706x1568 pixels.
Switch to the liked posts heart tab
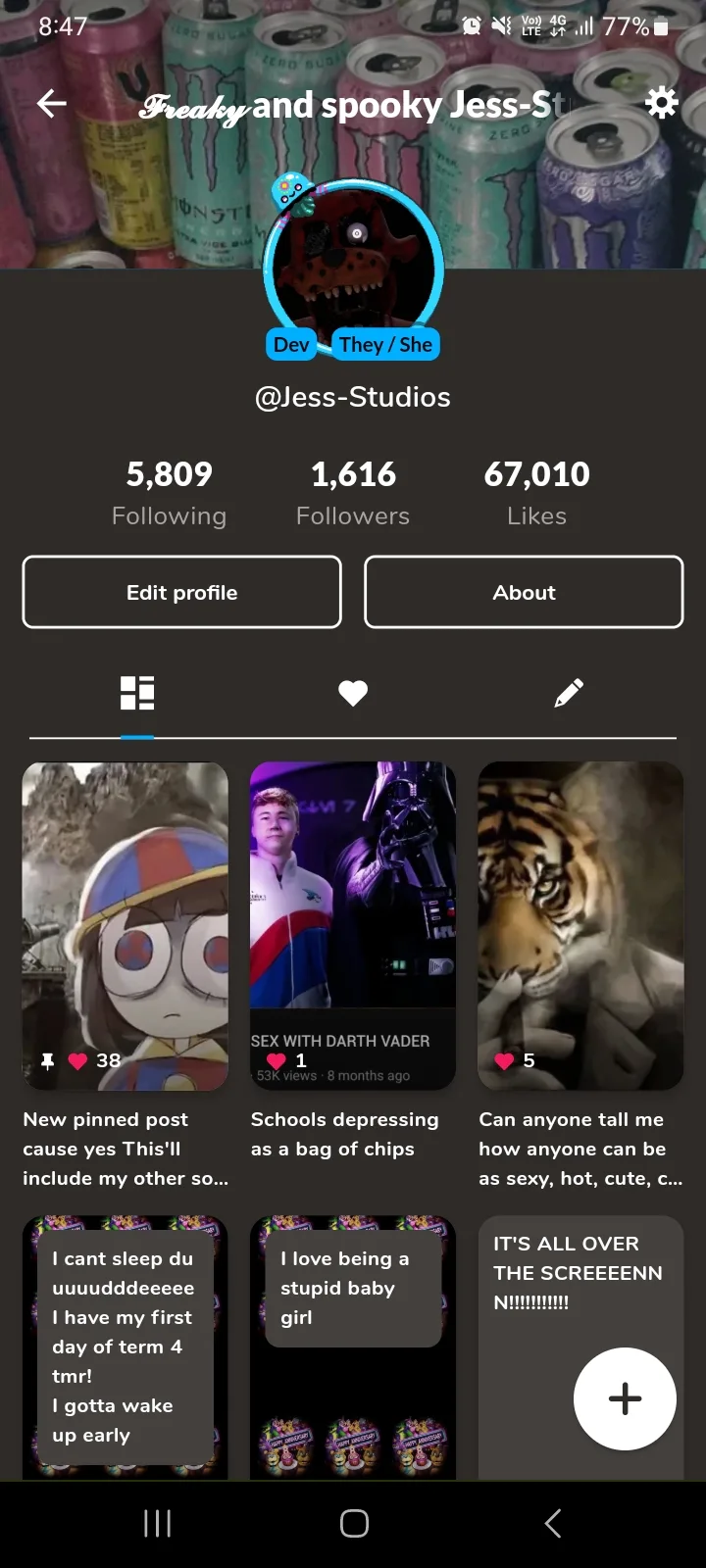tap(353, 693)
